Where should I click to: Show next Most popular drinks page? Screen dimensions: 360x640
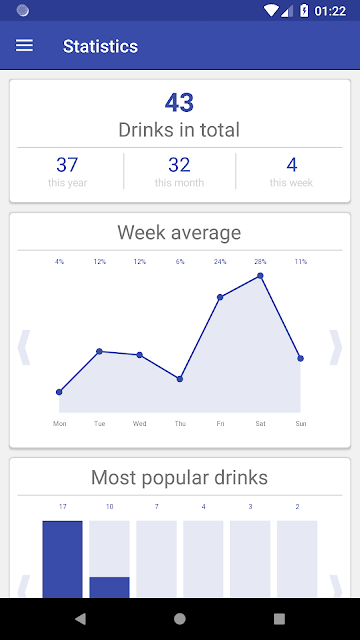(336, 586)
